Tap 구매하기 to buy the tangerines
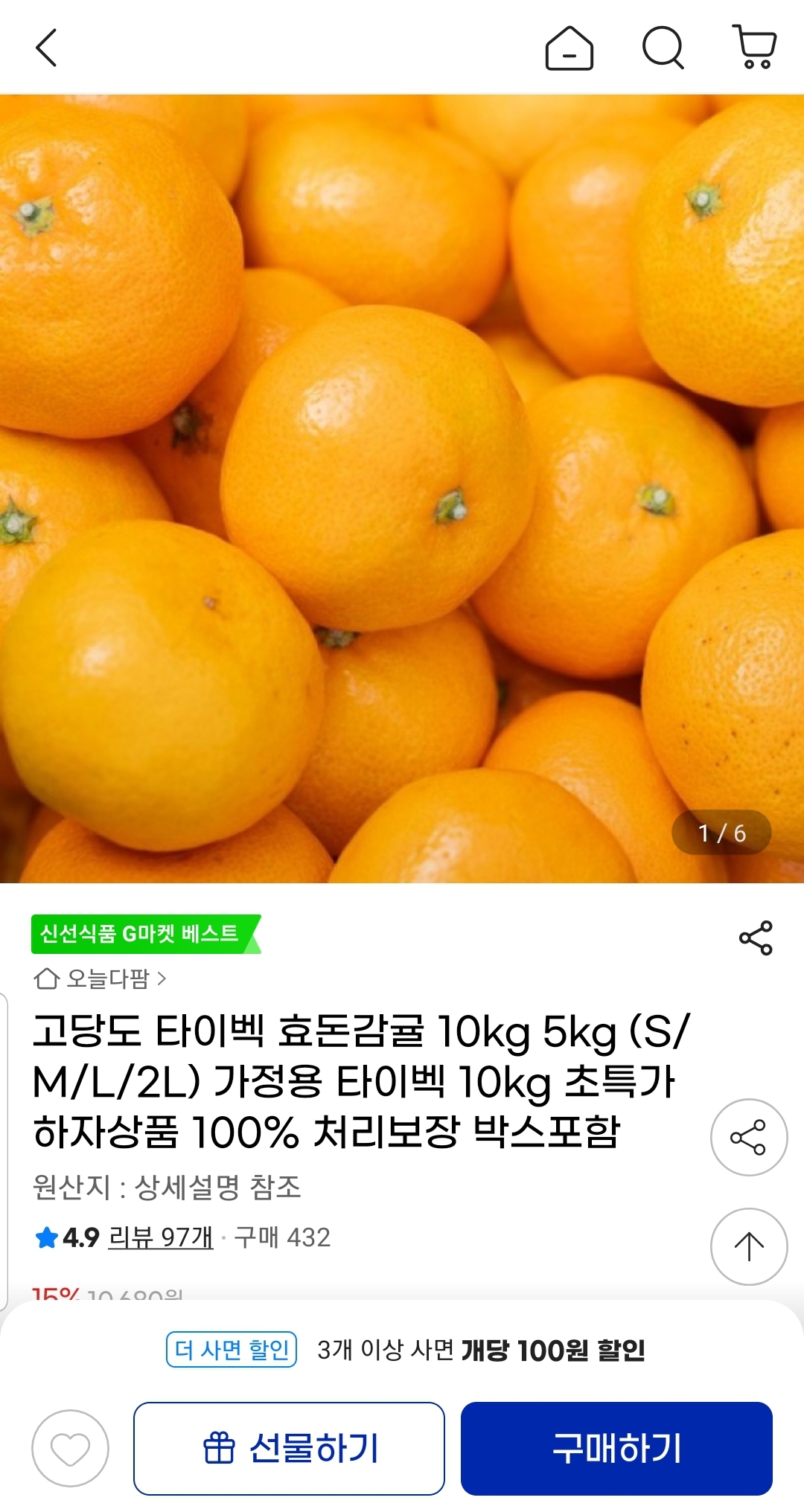Screen dimensions: 804x1512 pos(616,1448)
